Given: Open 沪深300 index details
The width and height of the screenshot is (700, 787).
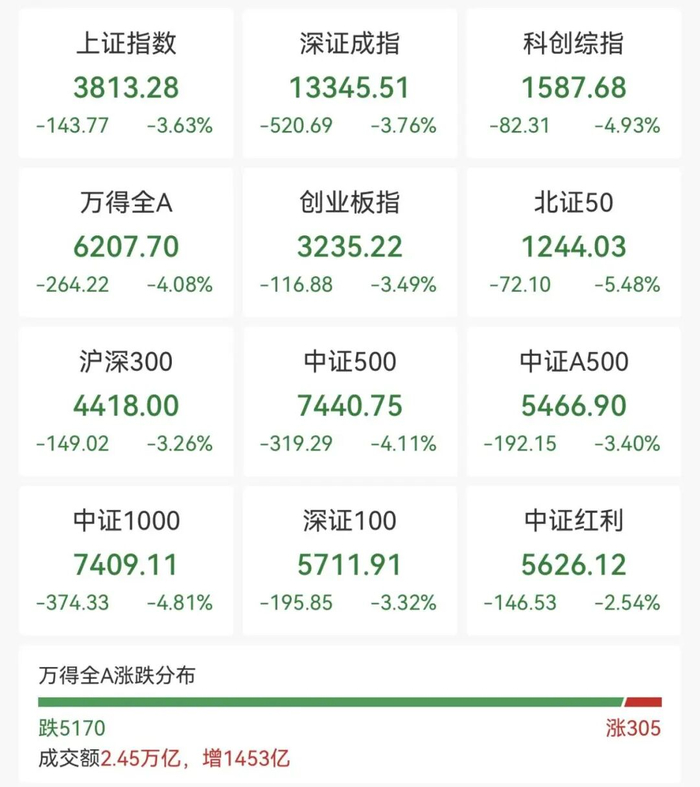Looking at the screenshot, I should click(x=126, y=402).
